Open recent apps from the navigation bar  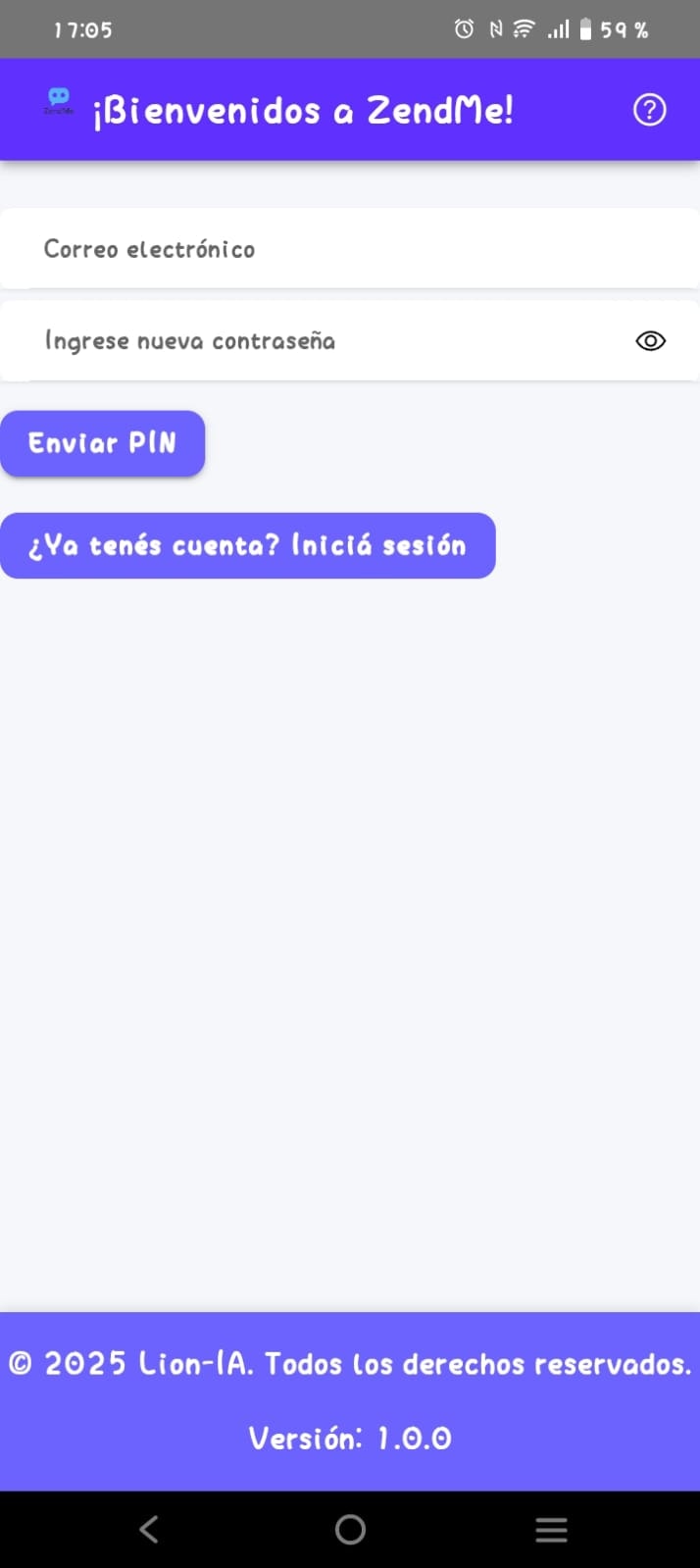551,1529
